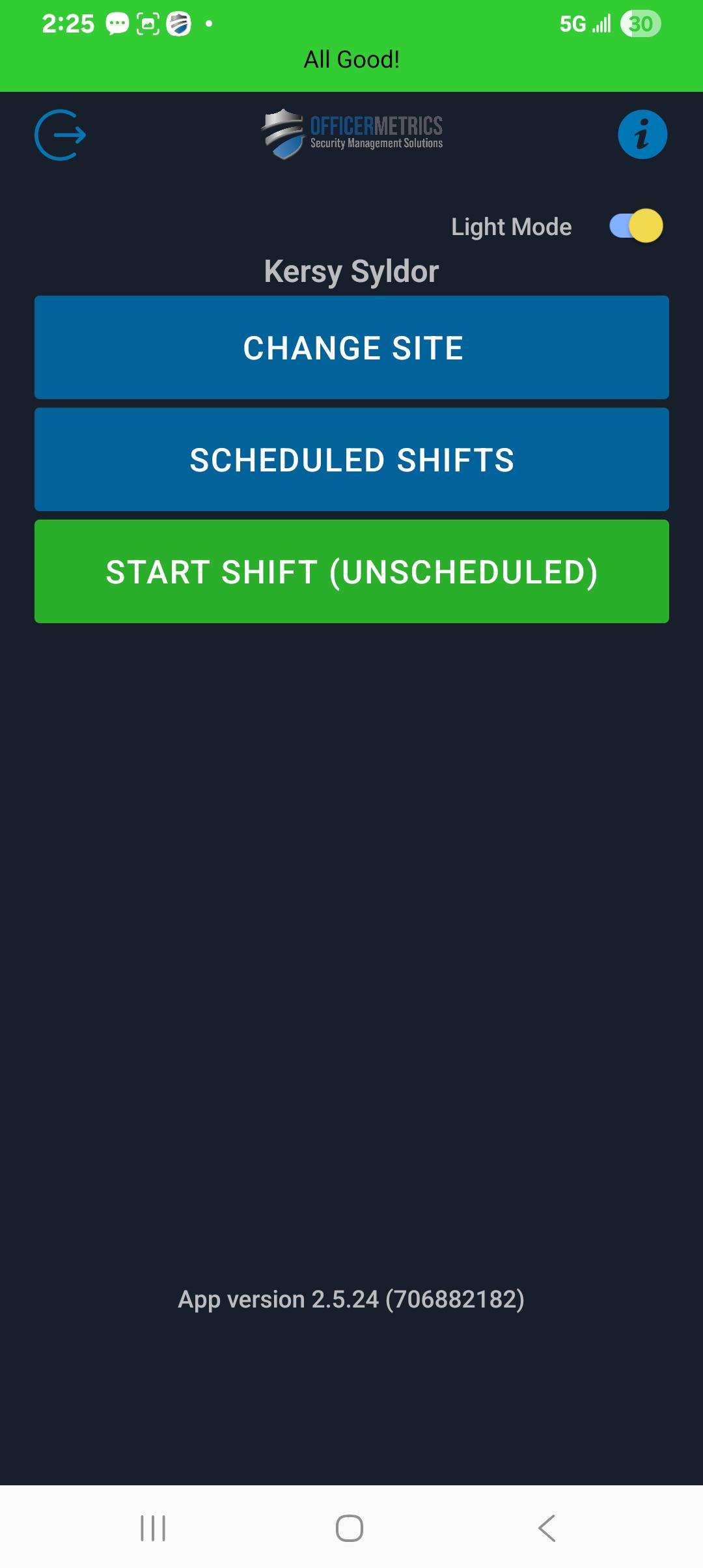The height and width of the screenshot is (1568, 703).
Task: Open recent apps from navigation bar
Action: 153,1528
